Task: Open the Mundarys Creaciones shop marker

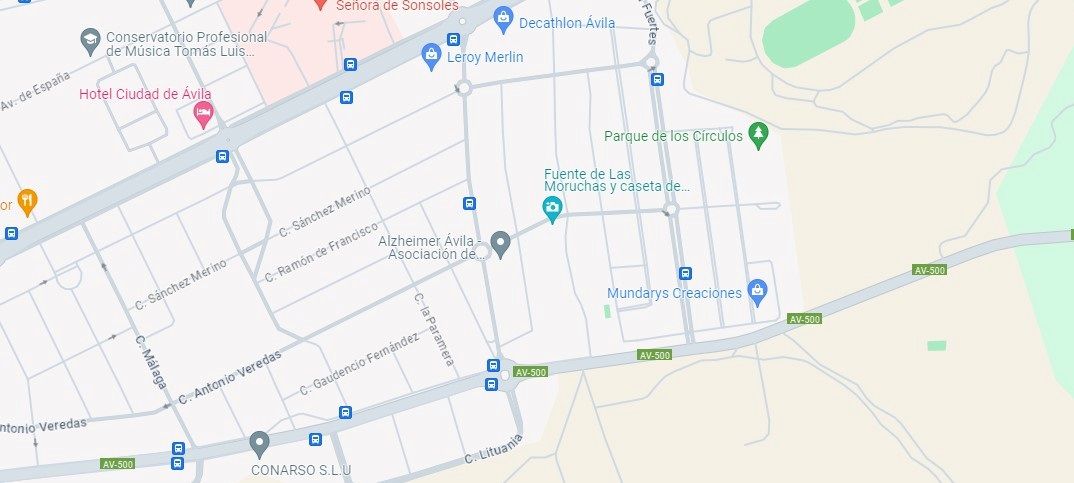Action: pos(757,292)
